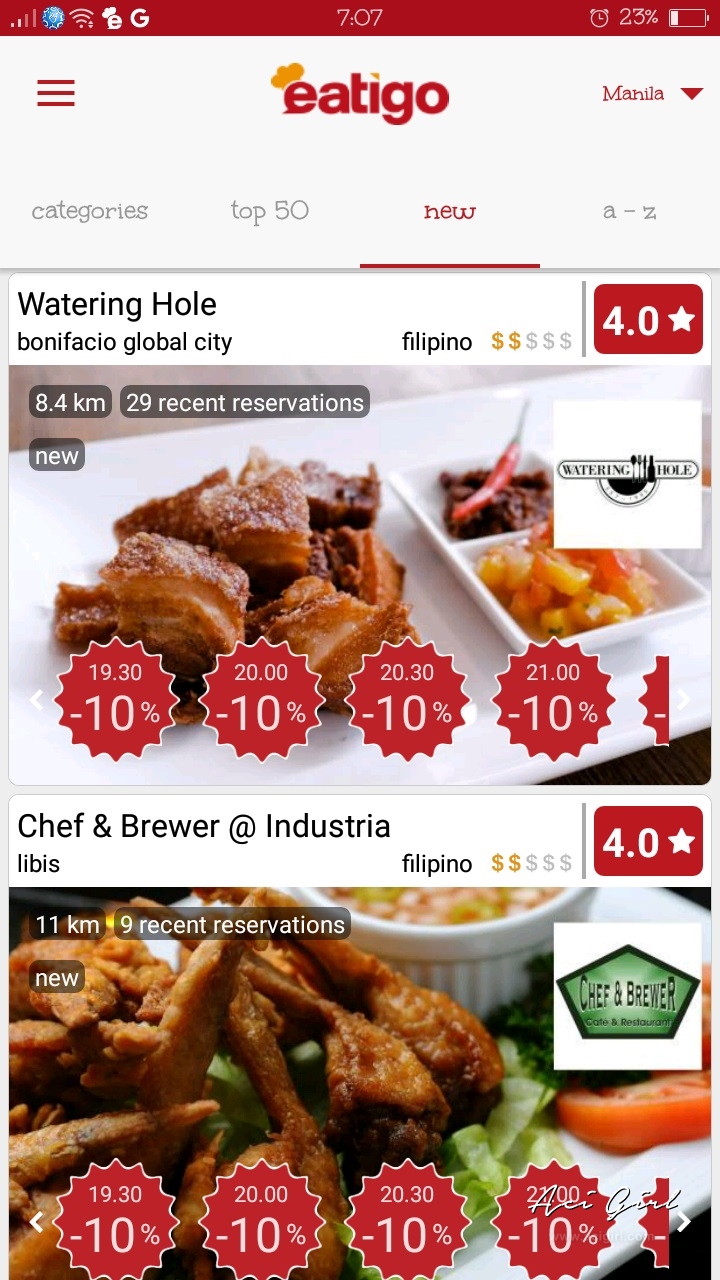Tap the Chef & Brewer restaurant logo

(x=628, y=994)
